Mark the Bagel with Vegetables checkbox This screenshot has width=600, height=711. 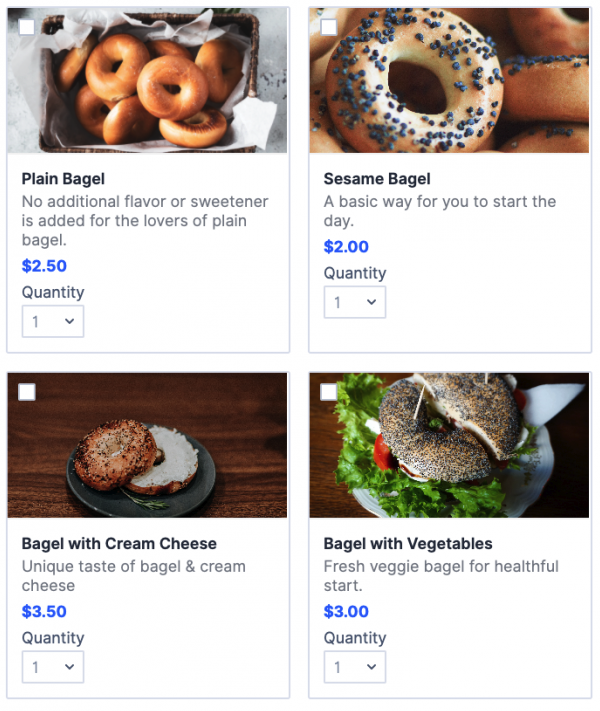point(329,392)
